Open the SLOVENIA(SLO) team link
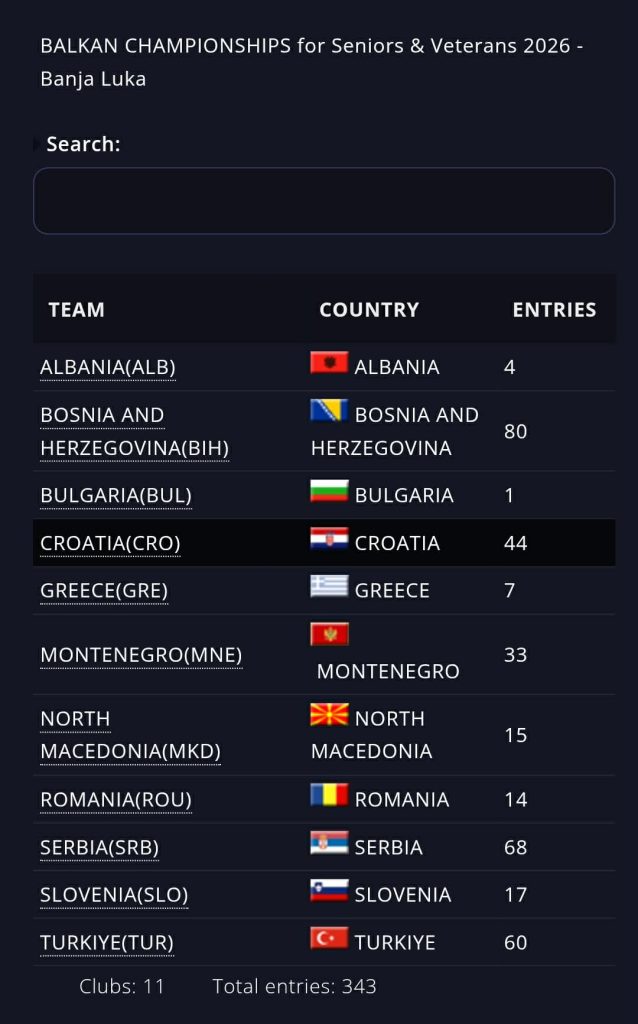 pyautogui.click(x=114, y=894)
